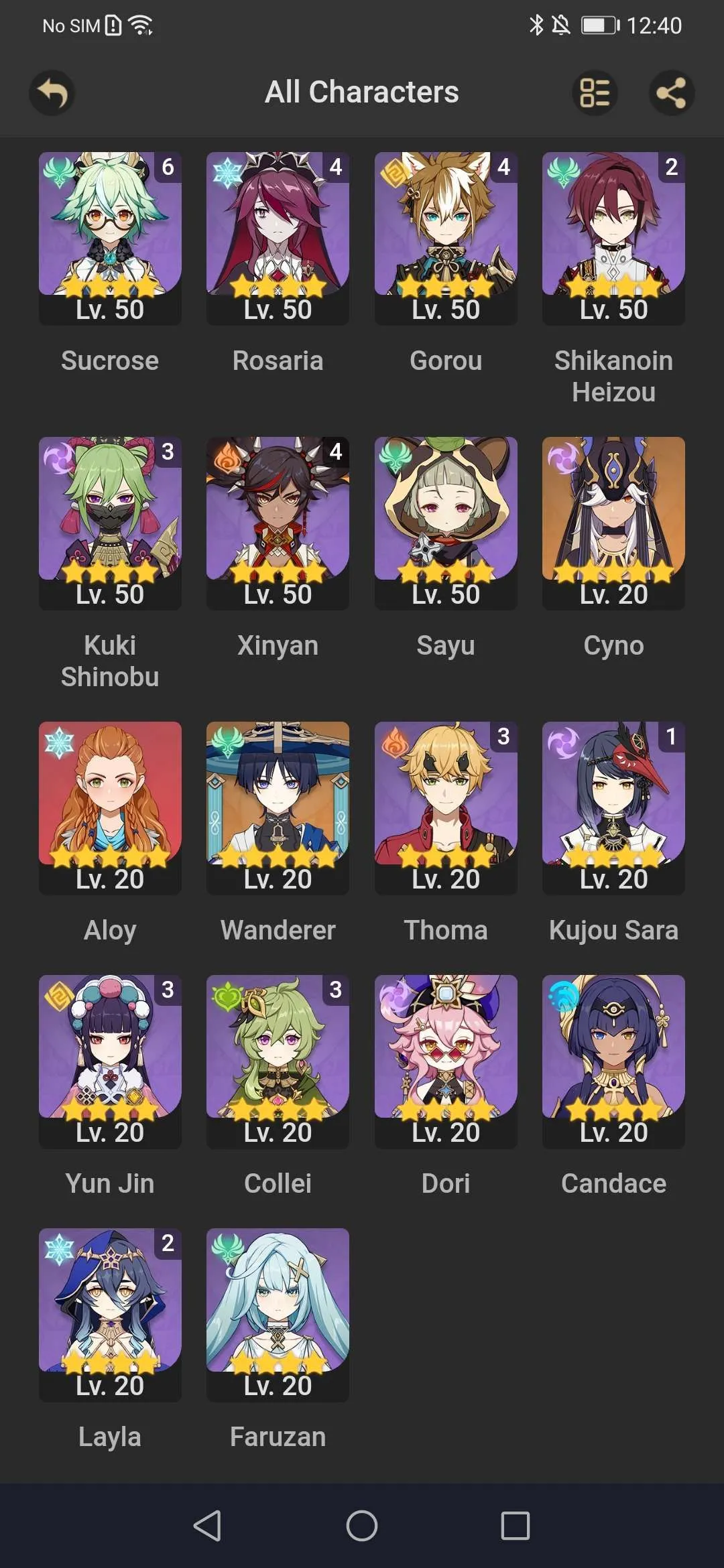The height and width of the screenshot is (1568, 724).
Task: Open Cyno's character card
Action: click(613, 523)
